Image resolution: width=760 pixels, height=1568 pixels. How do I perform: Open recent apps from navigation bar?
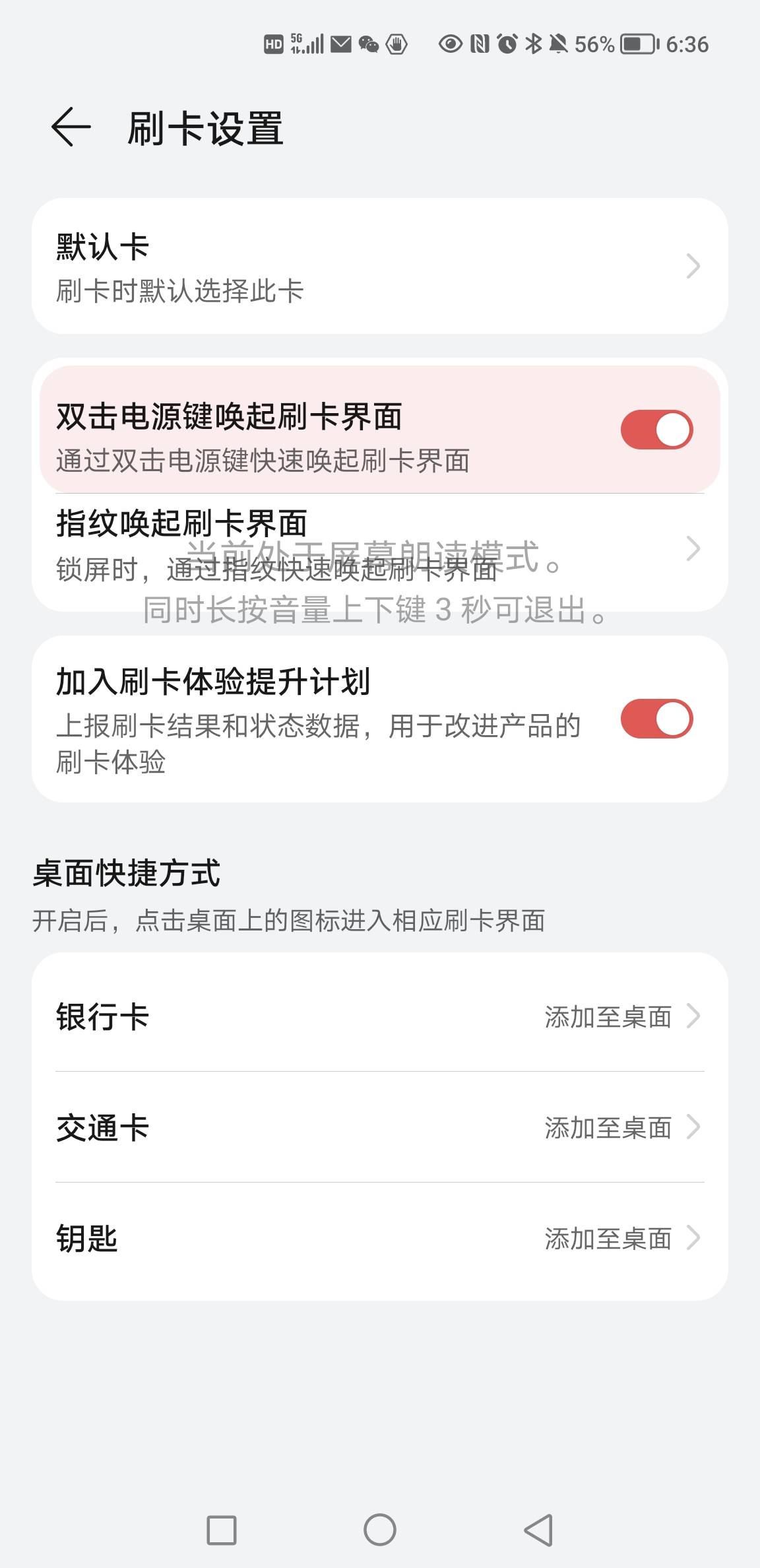tap(222, 1530)
